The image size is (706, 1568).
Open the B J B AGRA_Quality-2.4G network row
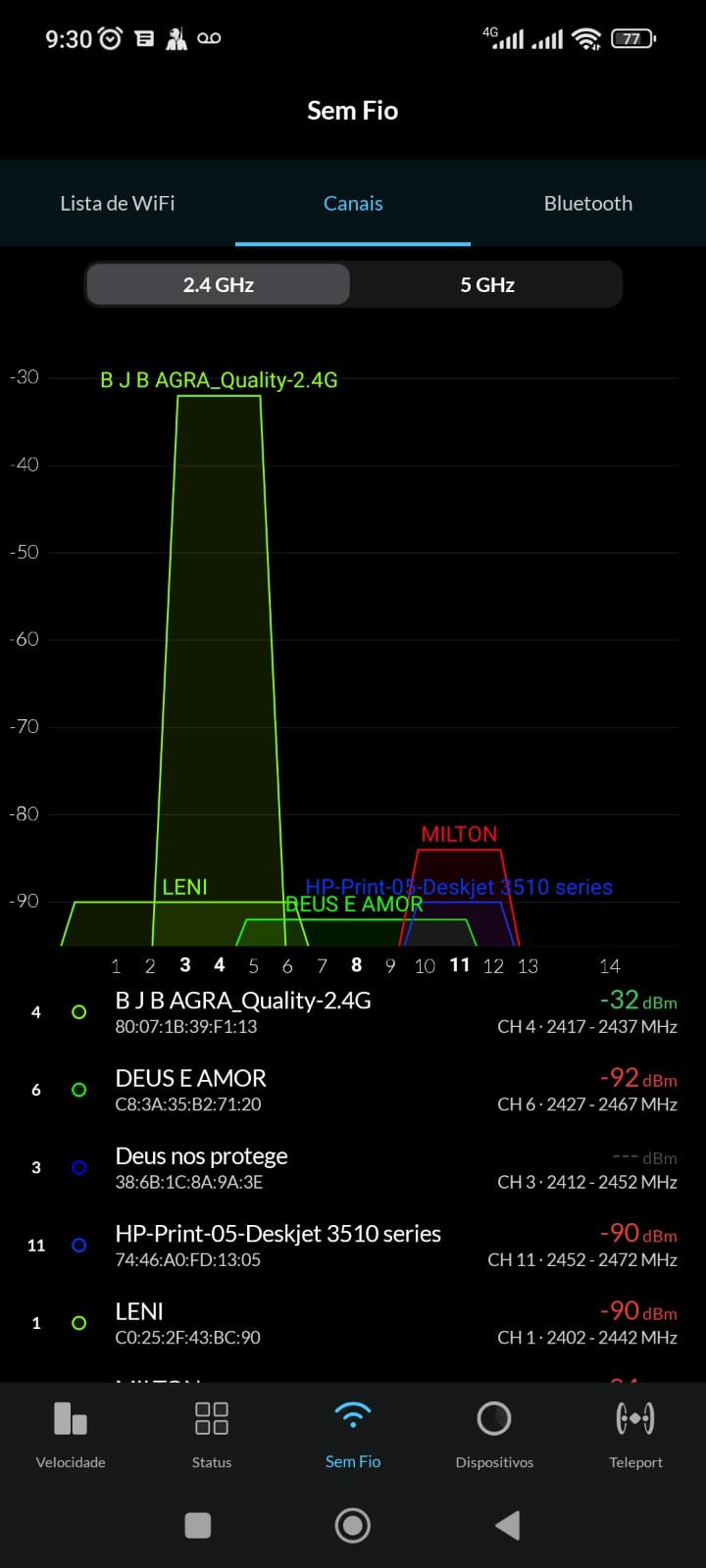click(x=353, y=1012)
